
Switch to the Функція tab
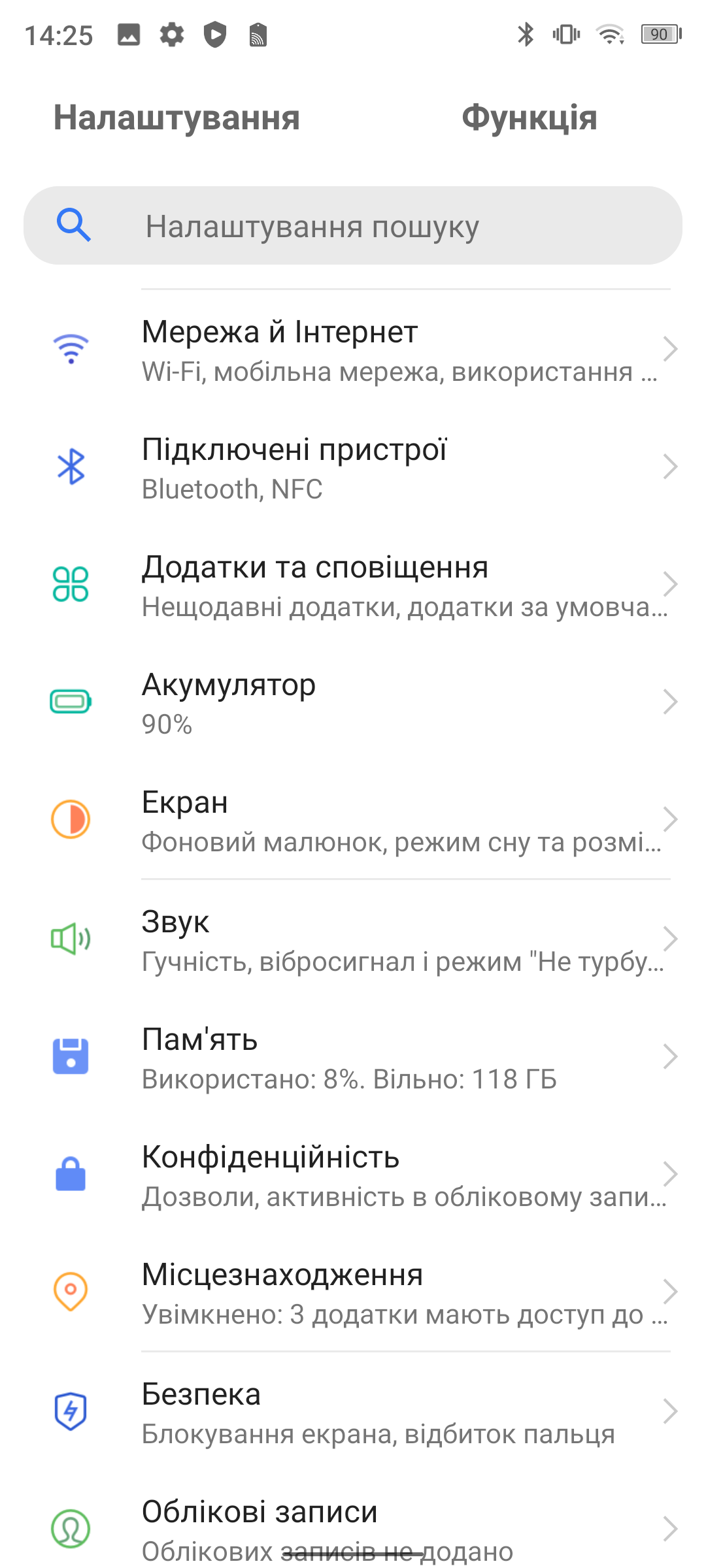pyautogui.click(x=529, y=118)
